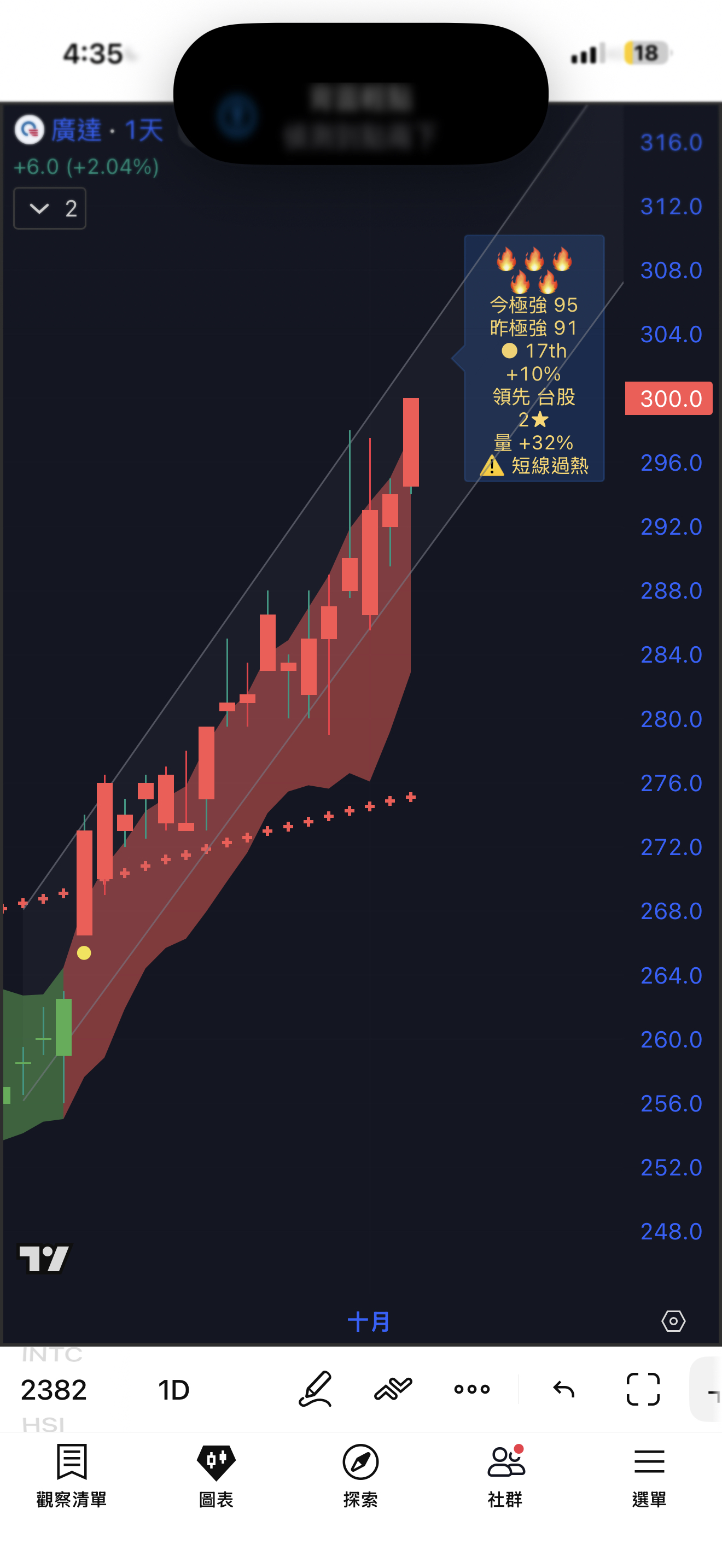Expand the indicator legend showing 2
This screenshot has height=1568, width=722.
[x=50, y=209]
